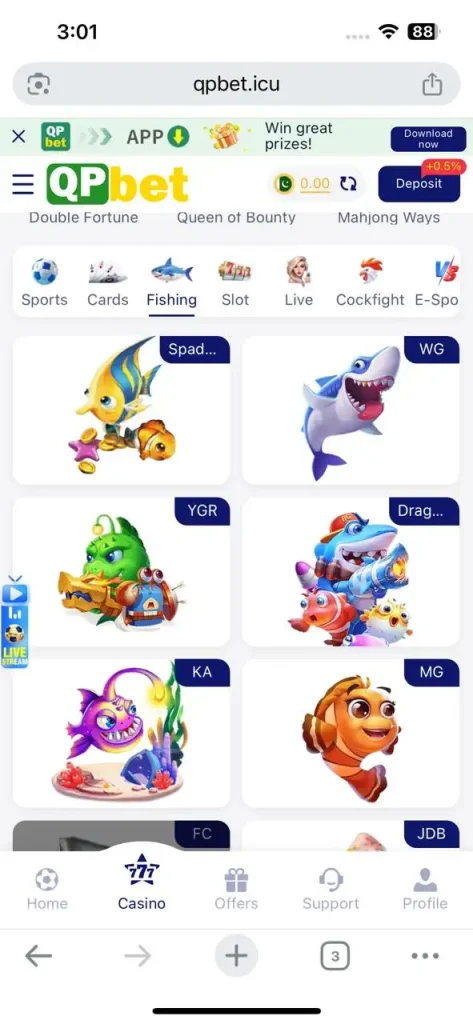Select the Cards category
The width and height of the screenshot is (473, 1024).
tap(108, 283)
